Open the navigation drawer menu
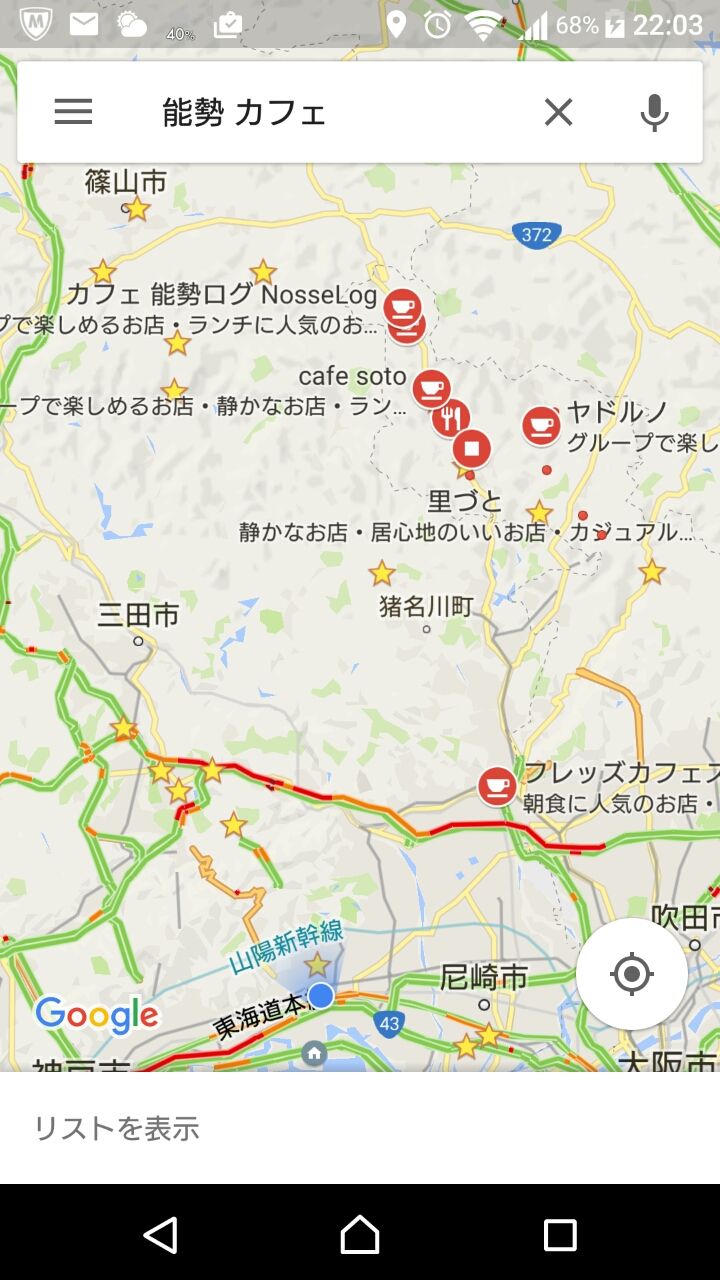This screenshot has width=720, height=1280. tap(72, 111)
